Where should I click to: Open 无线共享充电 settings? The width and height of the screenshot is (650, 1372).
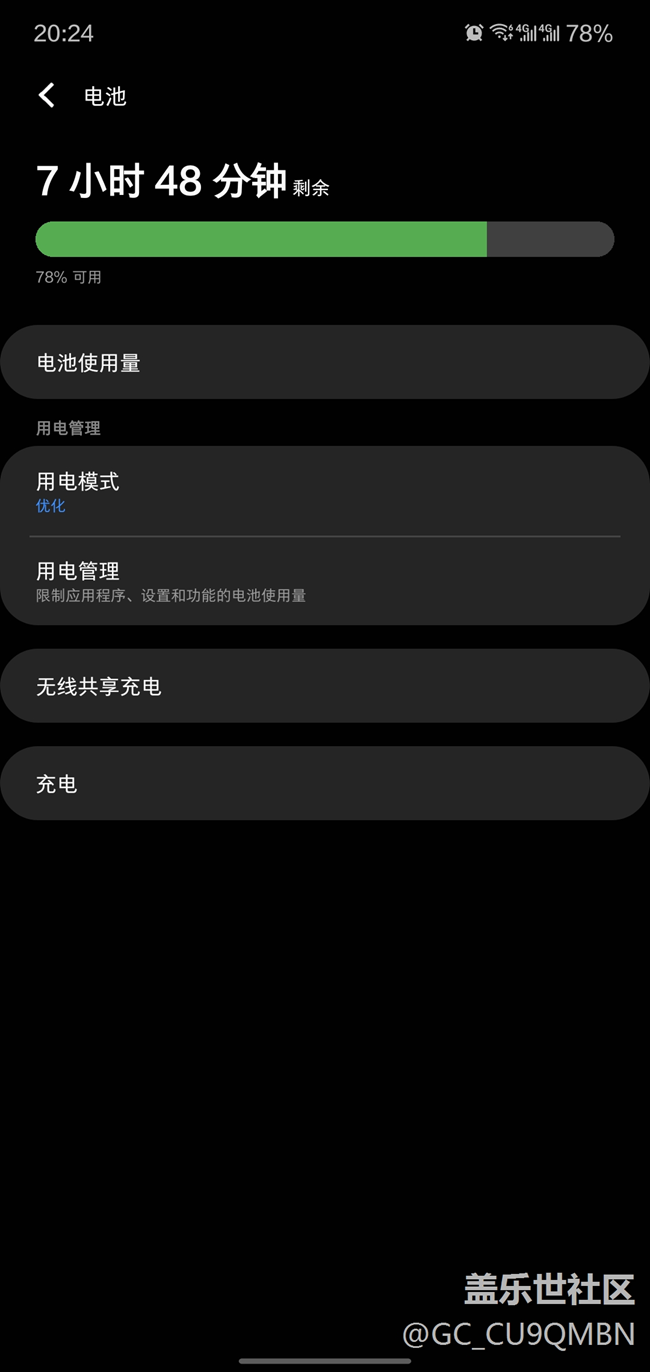324,687
